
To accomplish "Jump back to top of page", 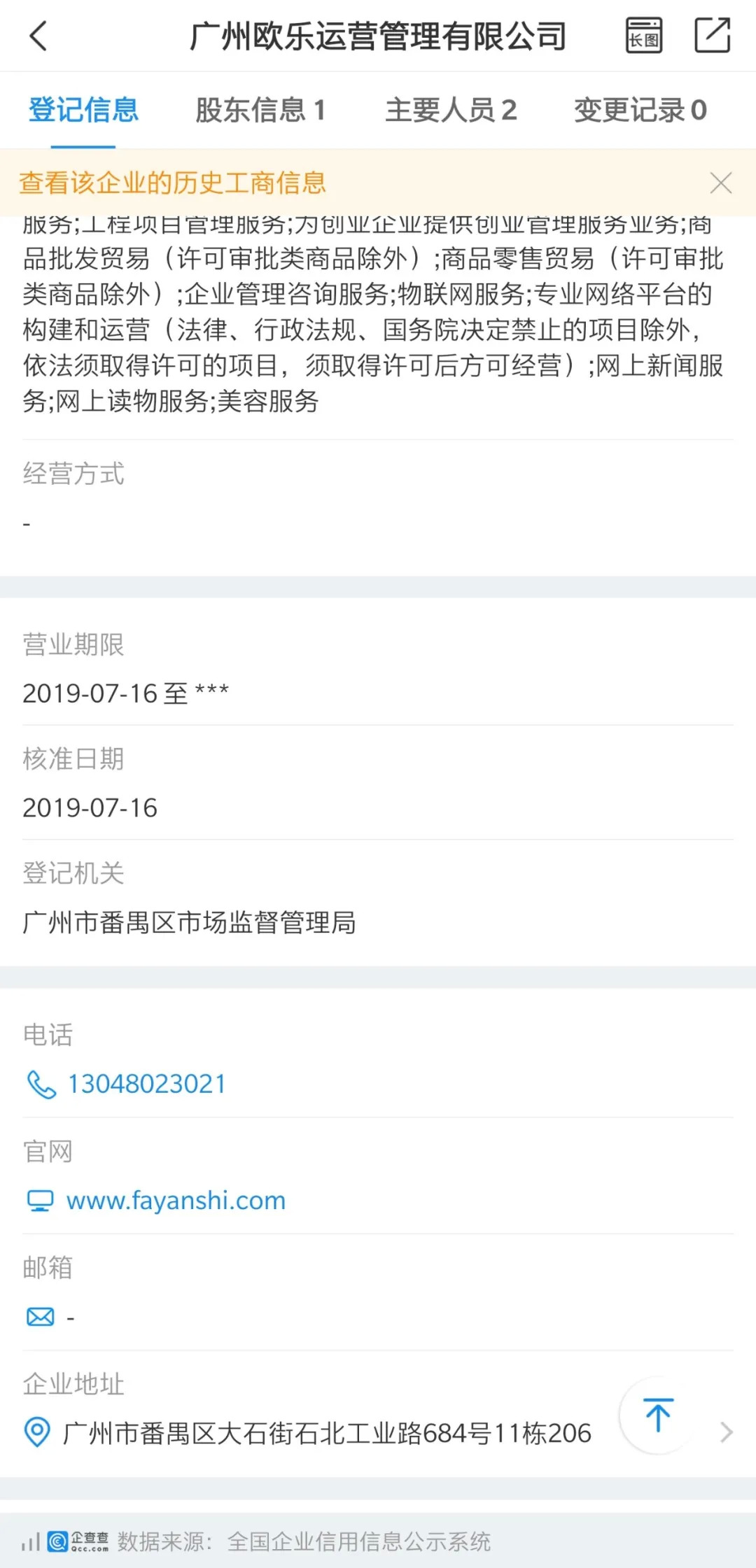I will pyautogui.click(x=657, y=1415).
